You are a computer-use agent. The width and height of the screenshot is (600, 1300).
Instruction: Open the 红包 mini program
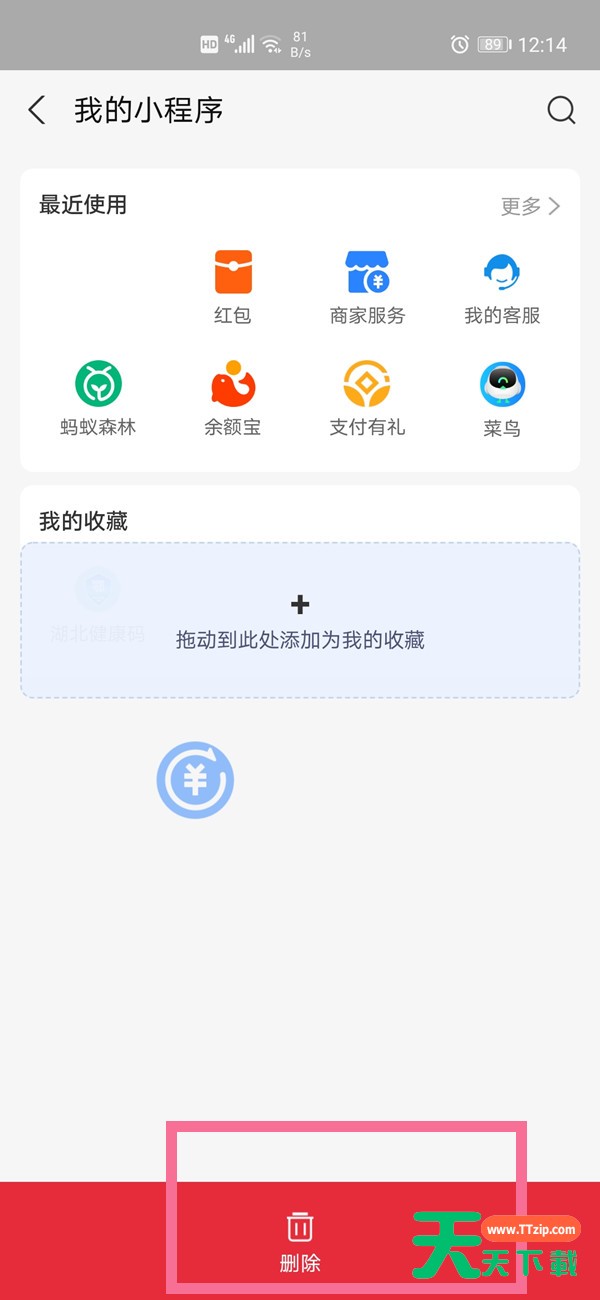coord(233,287)
